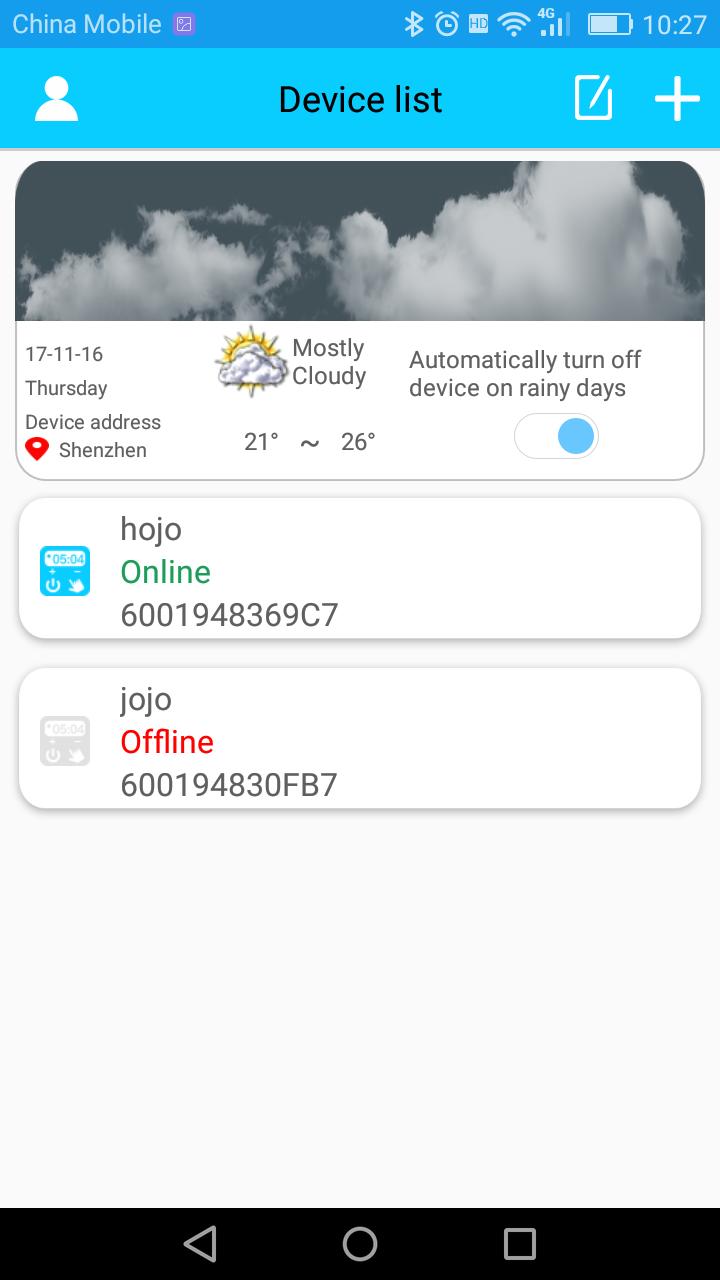The height and width of the screenshot is (1280, 720).
Task: Tap the Device list title
Action: (360, 98)
